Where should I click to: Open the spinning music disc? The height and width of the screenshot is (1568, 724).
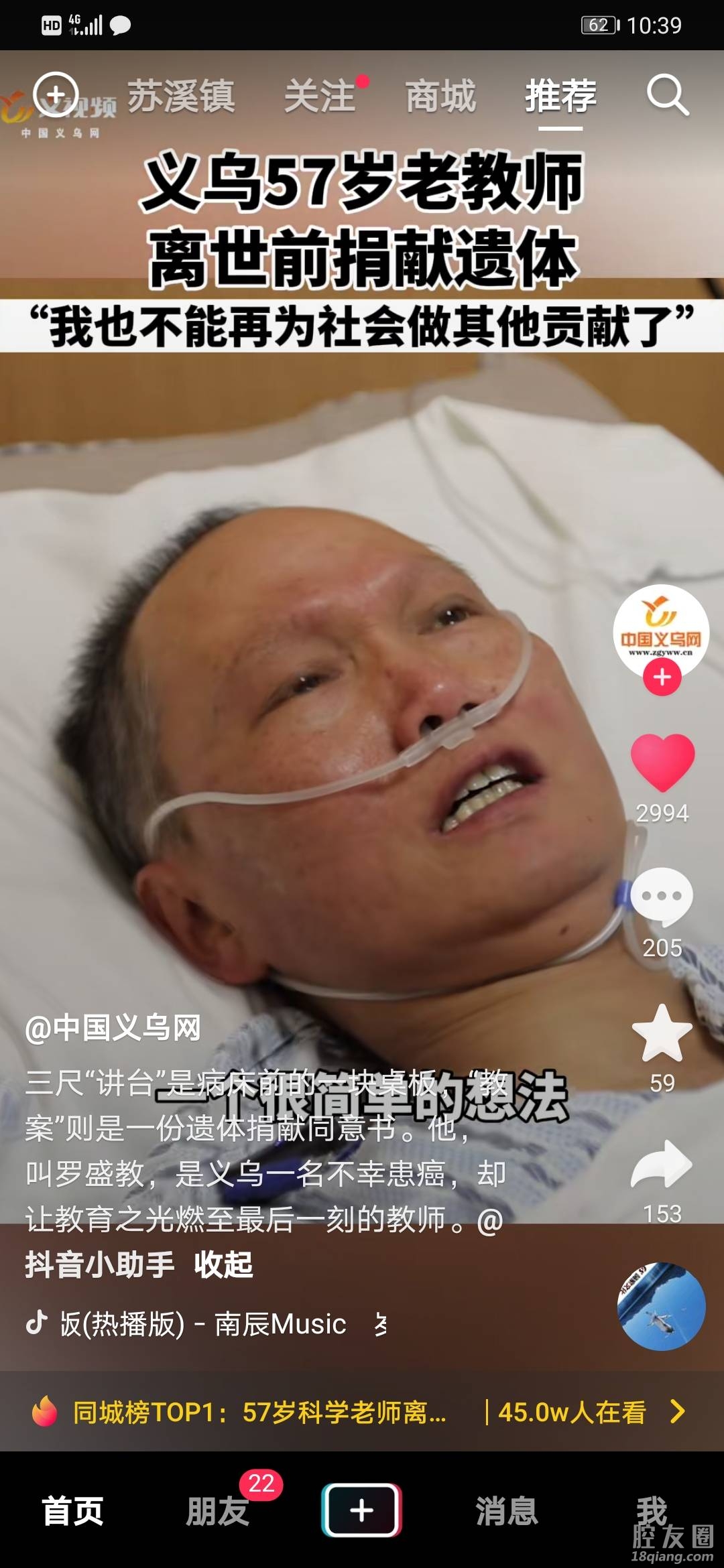661,1307
